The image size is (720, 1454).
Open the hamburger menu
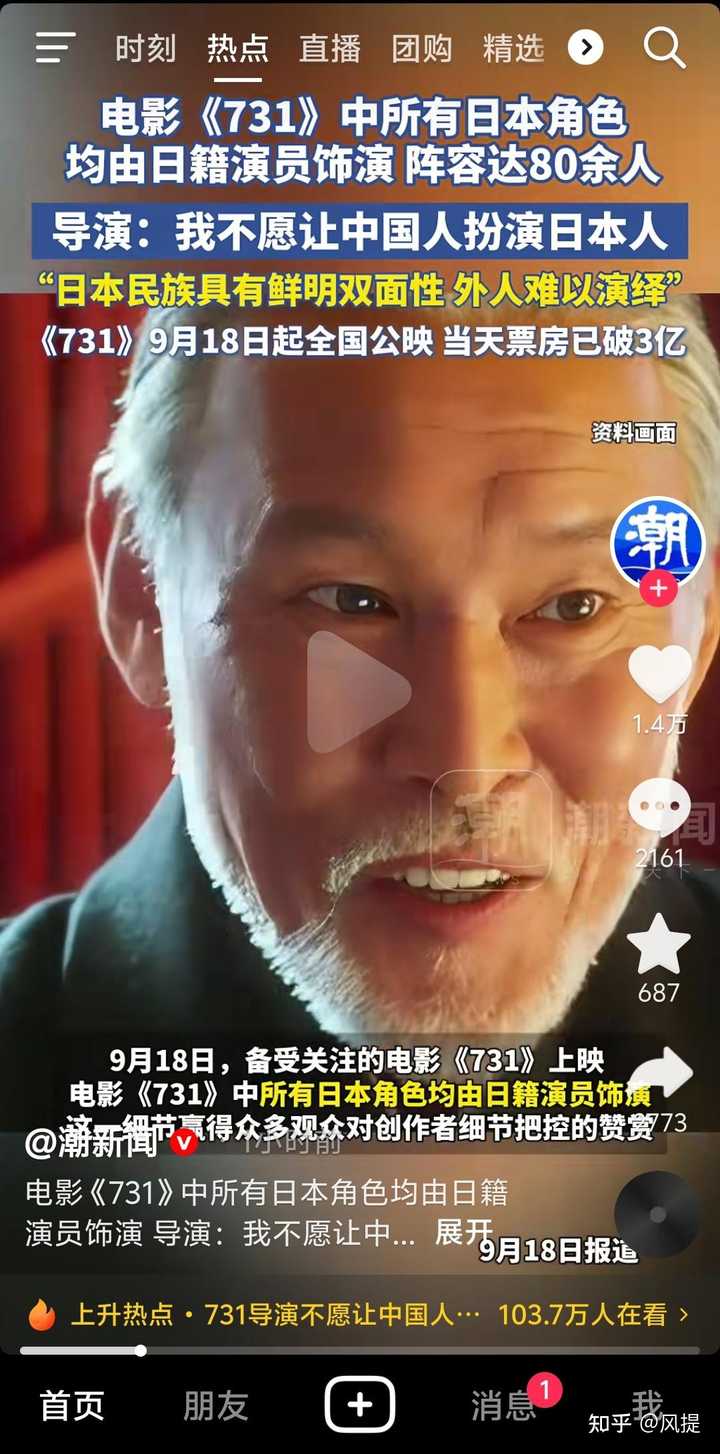coord(56,47)
